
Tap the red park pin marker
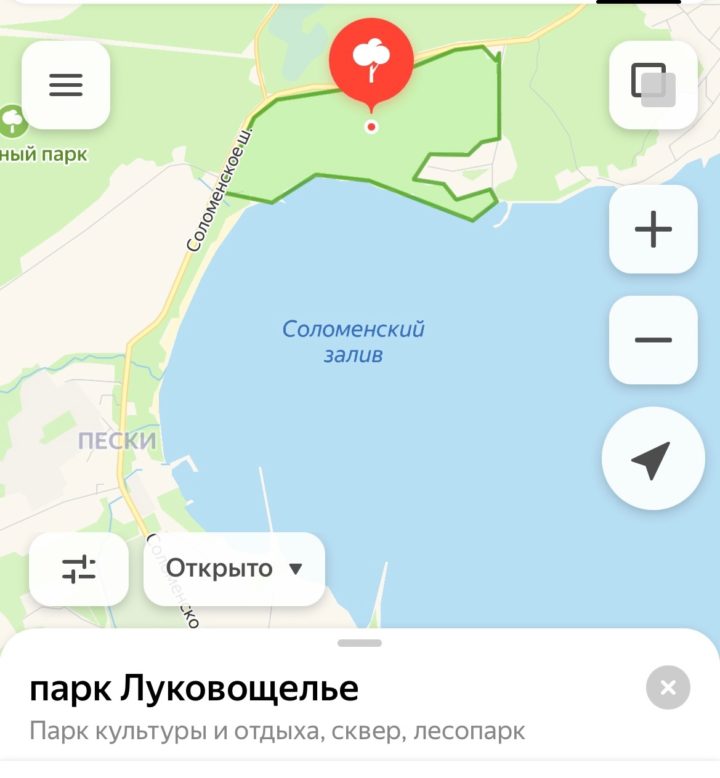pyautogui.click(x=371, y=62)
